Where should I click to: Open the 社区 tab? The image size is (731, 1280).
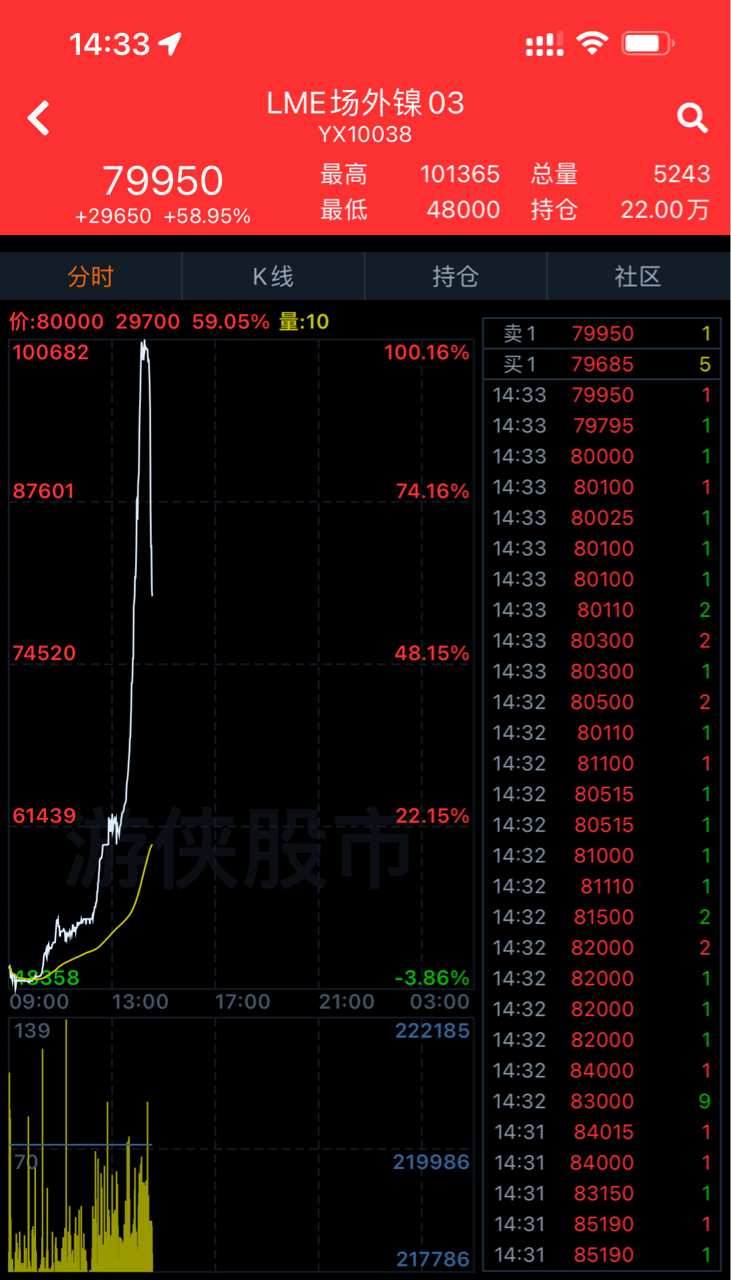pos(639,277)
